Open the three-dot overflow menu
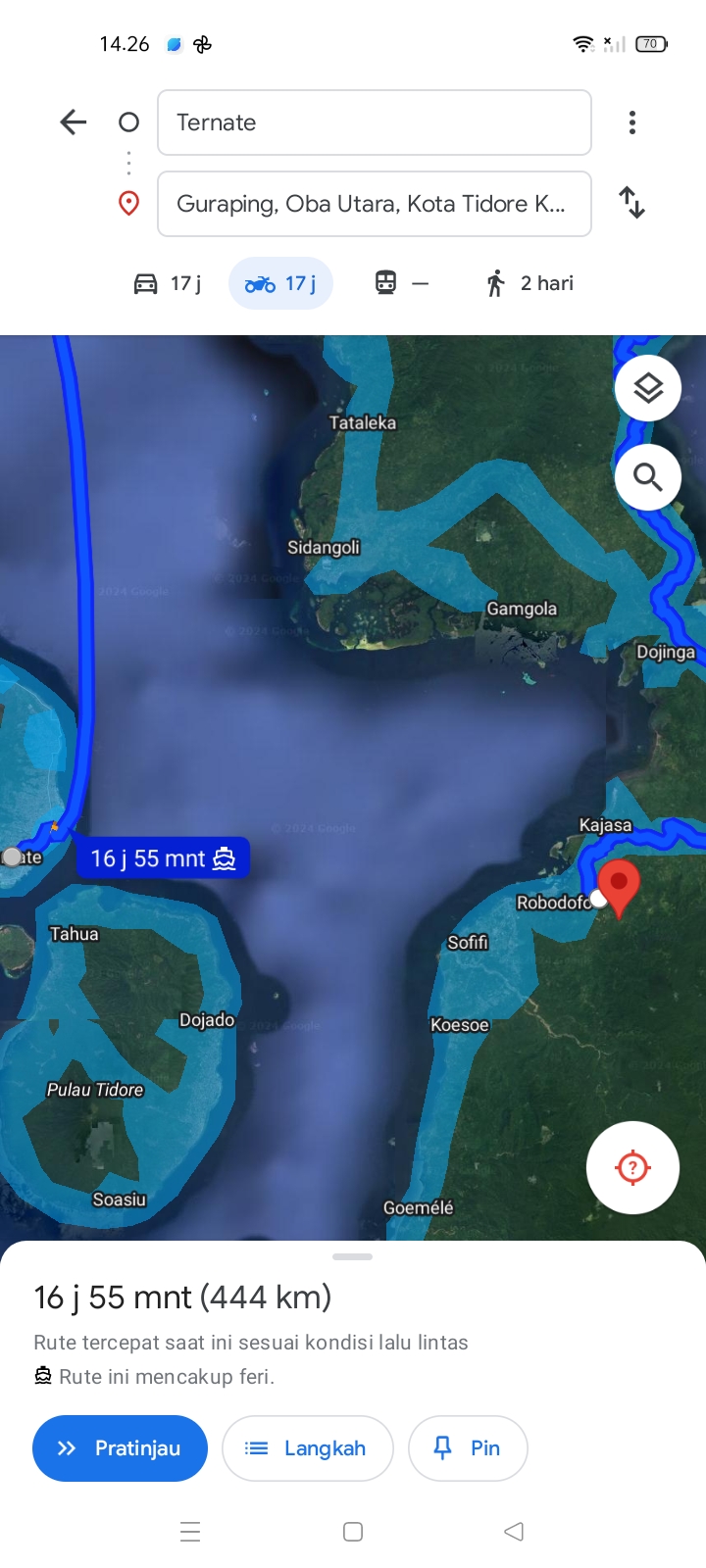Image resolution: width=706 pixels, height=1568 pixels. [632, 122]
